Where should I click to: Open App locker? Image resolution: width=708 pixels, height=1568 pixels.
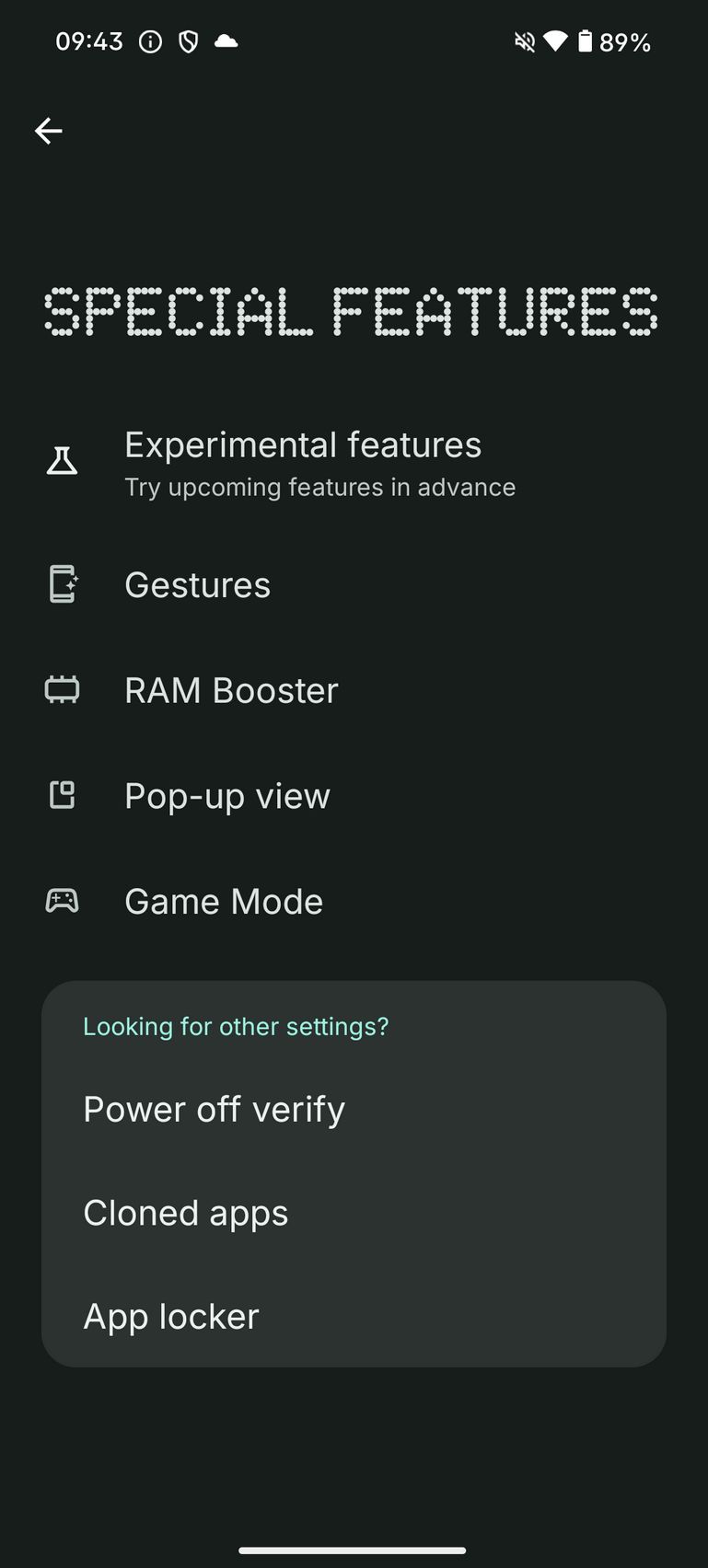(354, 1317)
